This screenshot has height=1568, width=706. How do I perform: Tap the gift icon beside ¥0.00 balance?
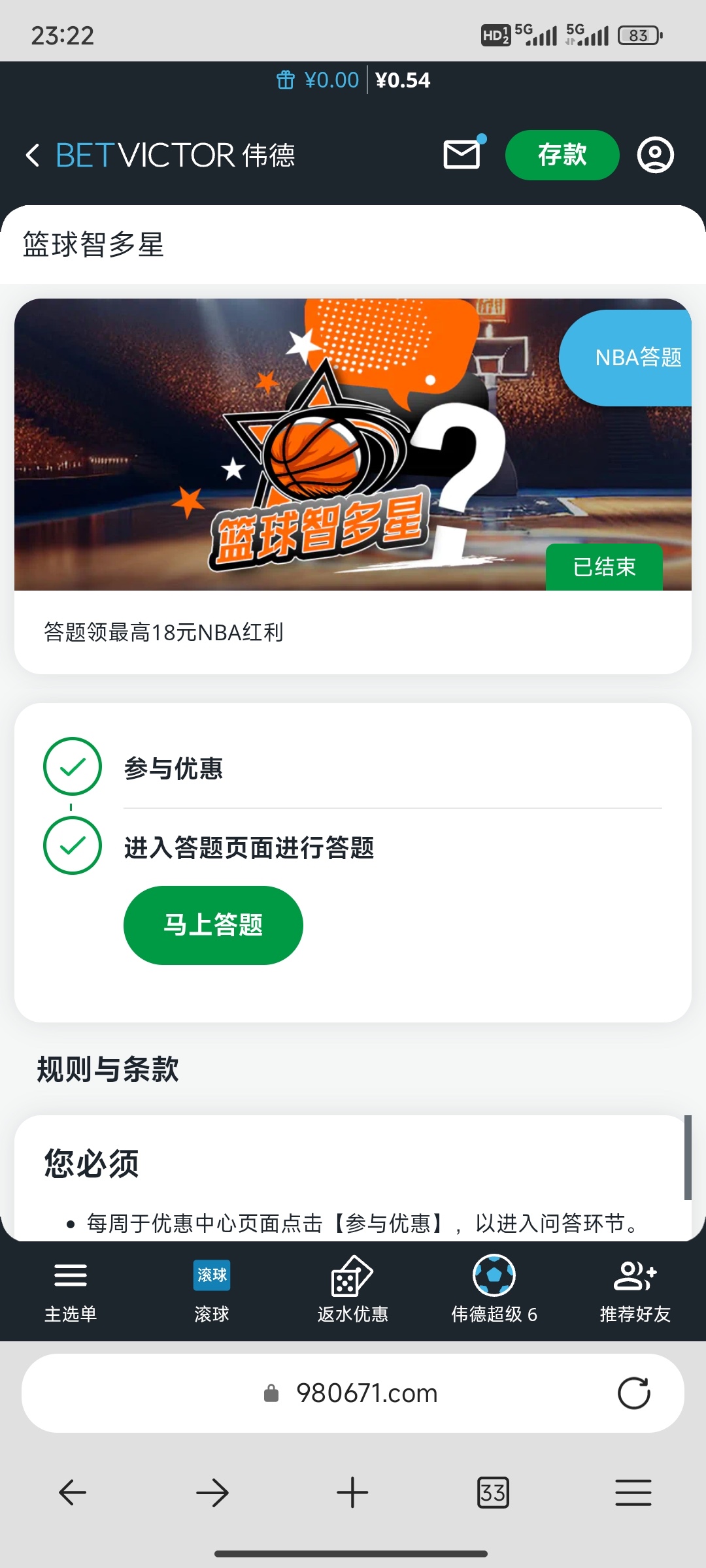(x=286, y=79)
